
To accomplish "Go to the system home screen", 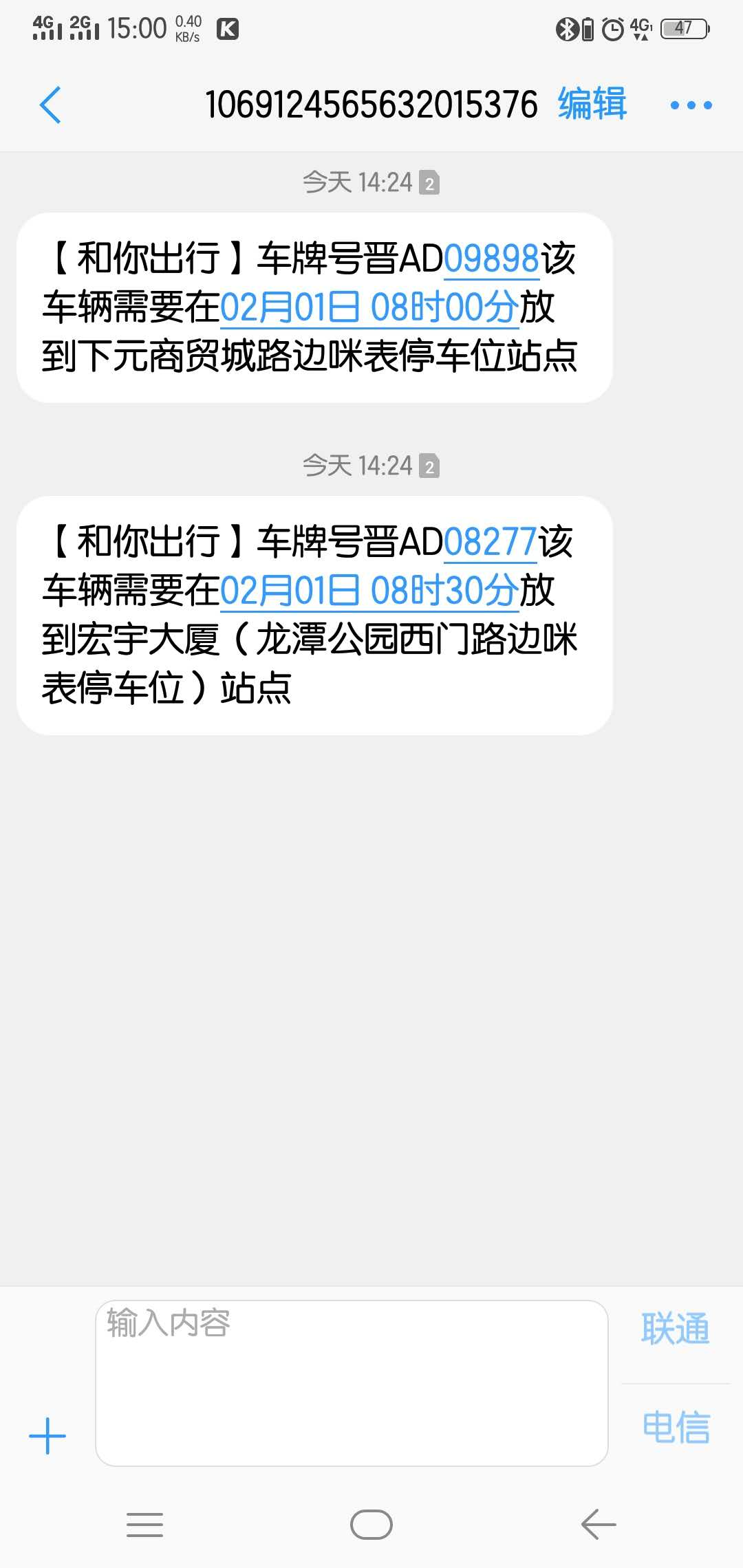I will 371,1525.
